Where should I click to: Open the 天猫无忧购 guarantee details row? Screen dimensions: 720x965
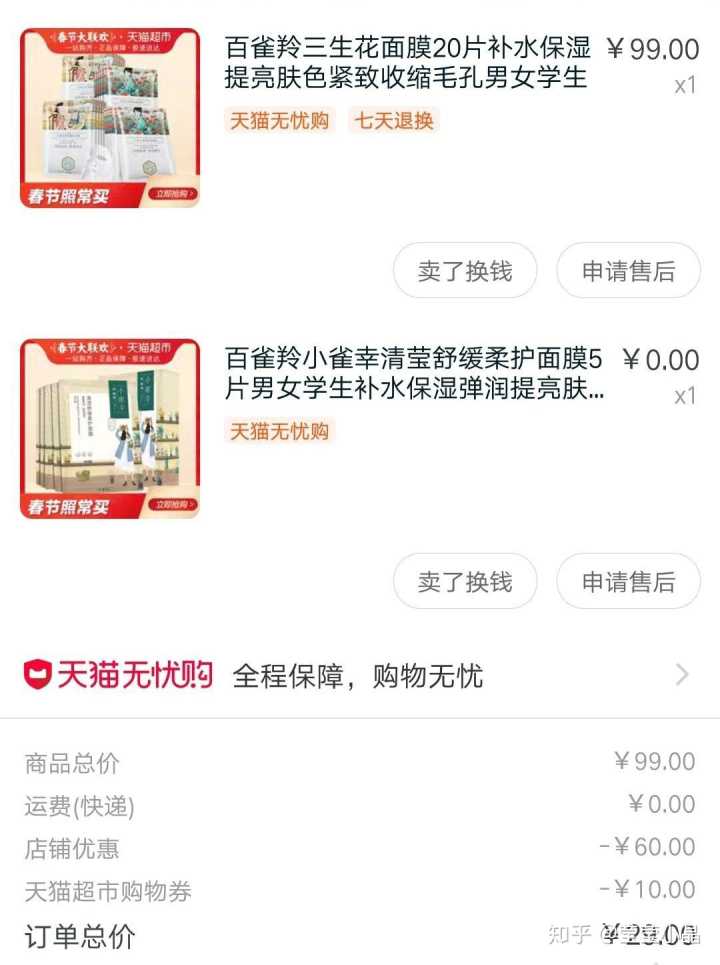(x=360, y=676)
